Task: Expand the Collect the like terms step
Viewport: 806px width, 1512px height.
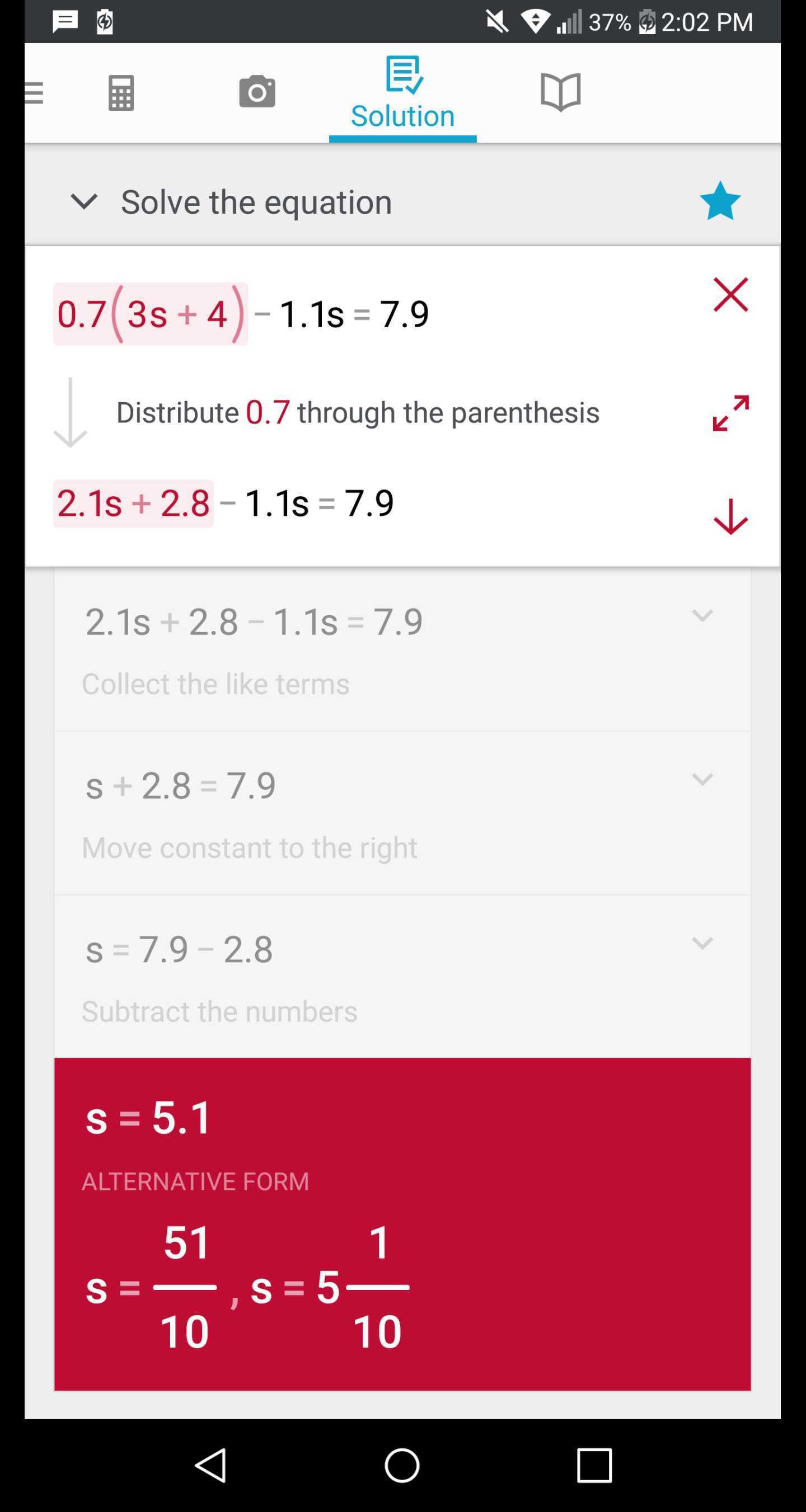Action: [702, 616]
